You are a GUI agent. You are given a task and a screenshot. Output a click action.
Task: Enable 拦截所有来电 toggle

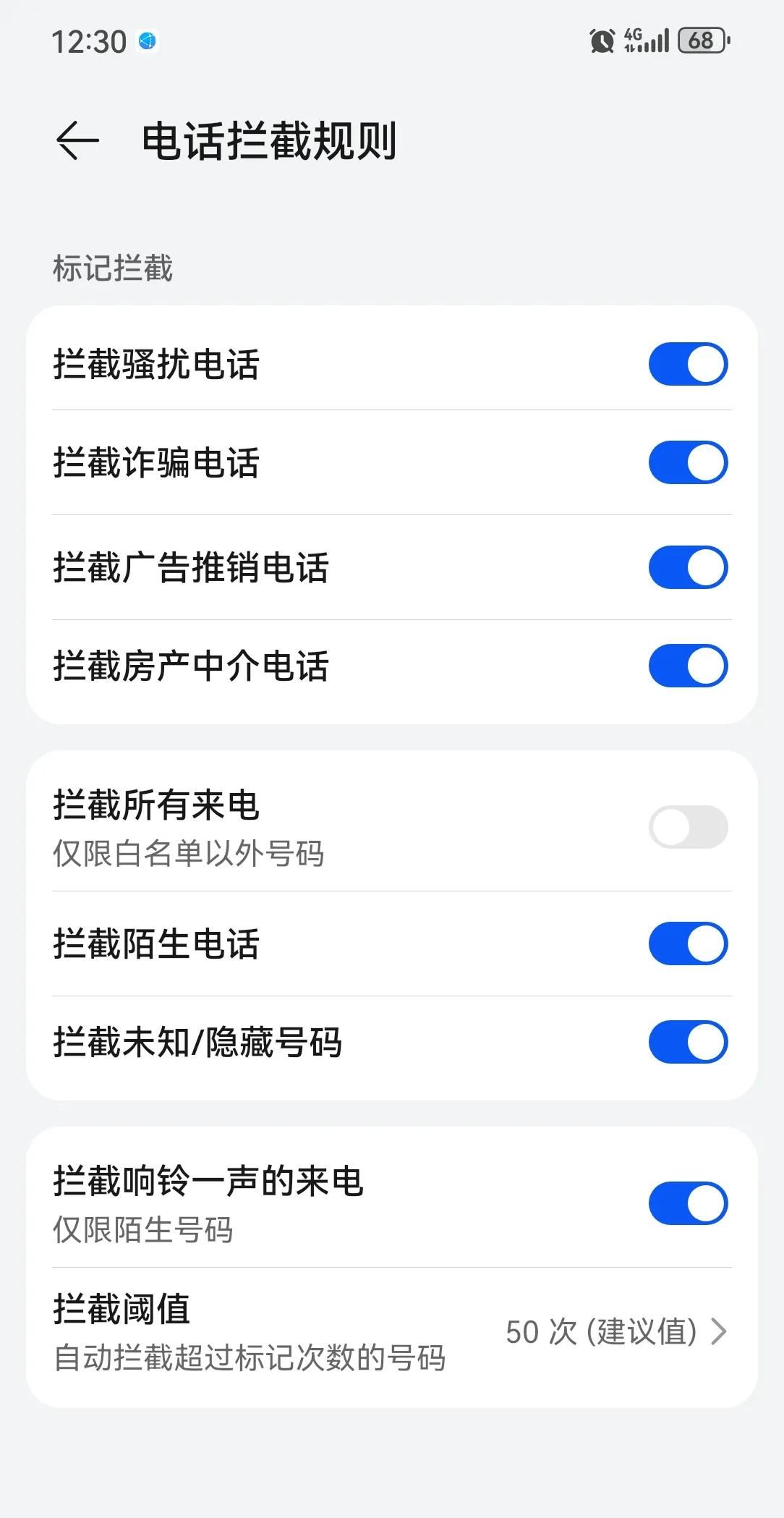point(687,827)
